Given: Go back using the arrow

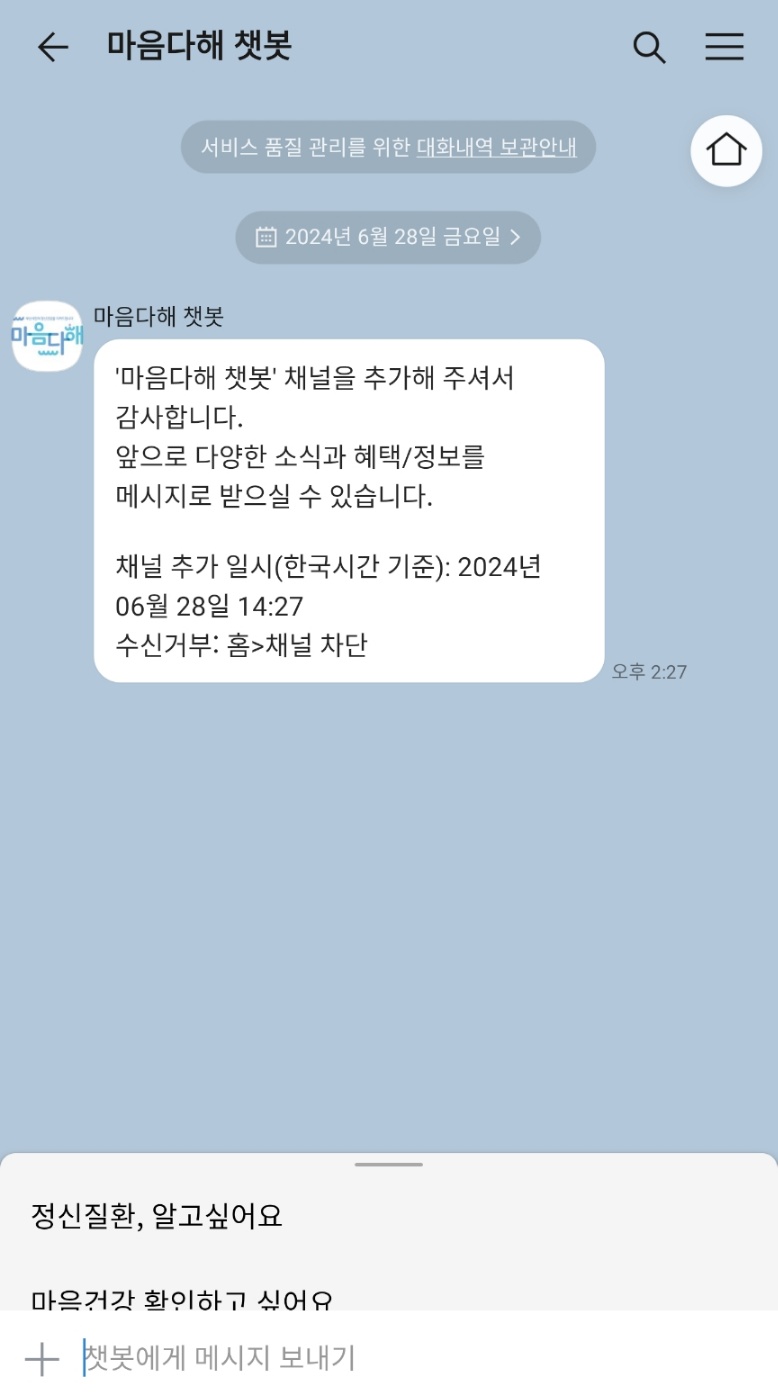Looking at the screenshot, I should pos(52,47).
